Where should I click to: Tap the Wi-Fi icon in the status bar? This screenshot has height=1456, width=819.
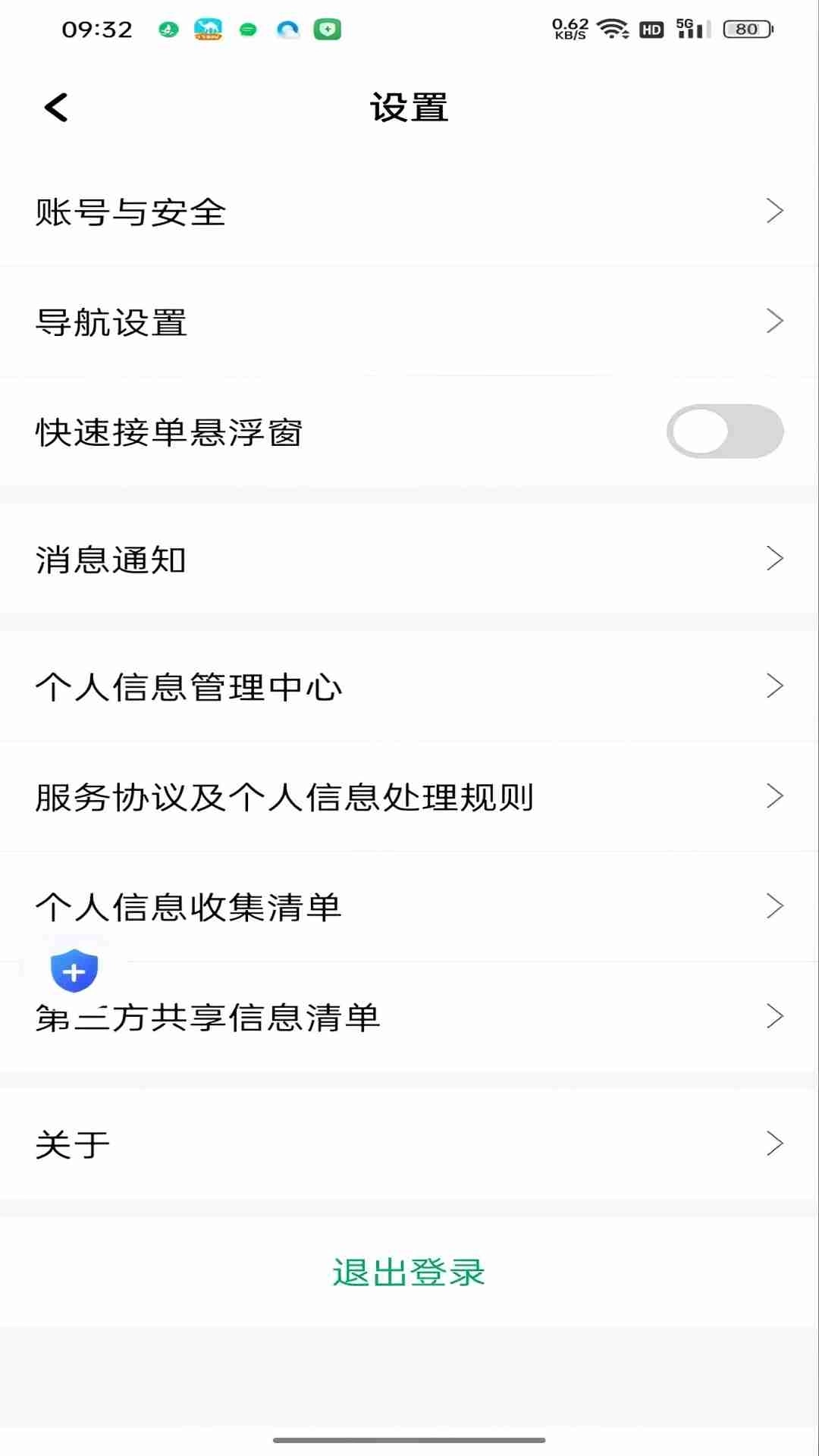pyautogui.click(x=613, y=29)
